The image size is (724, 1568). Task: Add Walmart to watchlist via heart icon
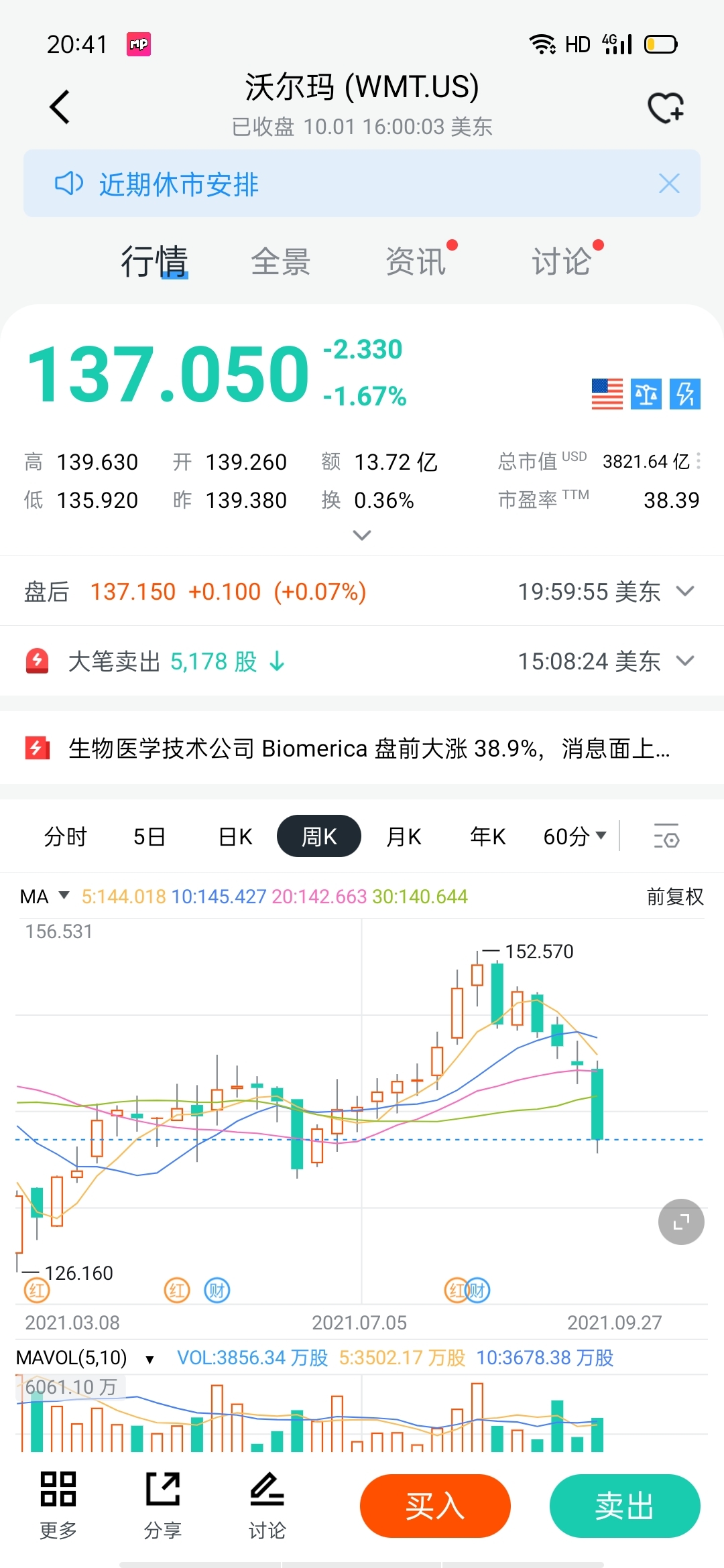pyautogui.click(x=665, y=107)
